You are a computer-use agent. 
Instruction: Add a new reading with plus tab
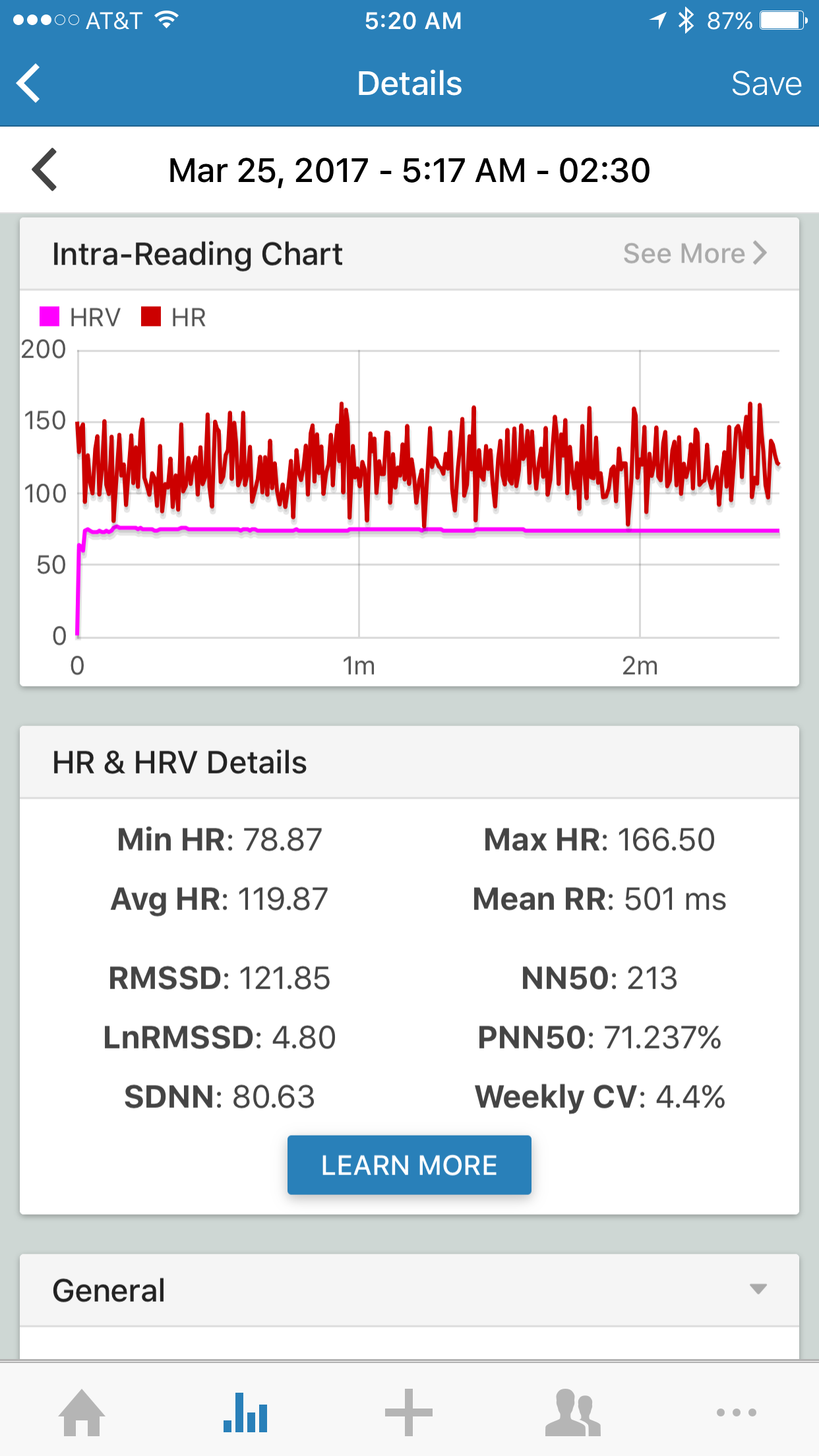point(409,1412)
